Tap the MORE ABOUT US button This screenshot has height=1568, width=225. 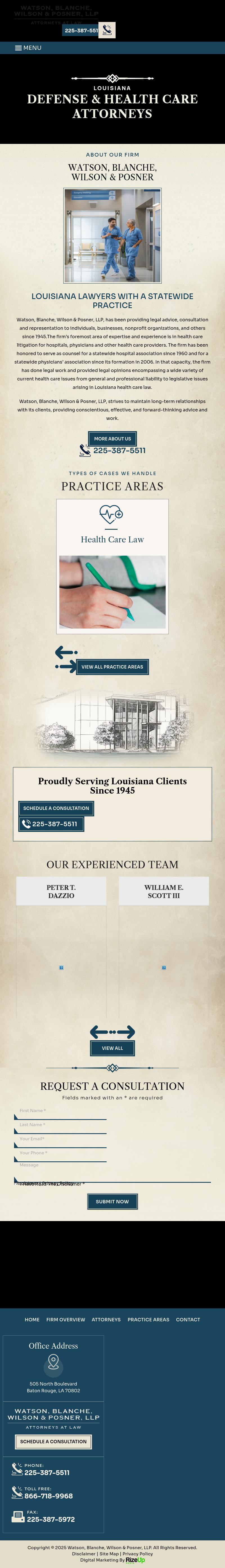point(112,438)
